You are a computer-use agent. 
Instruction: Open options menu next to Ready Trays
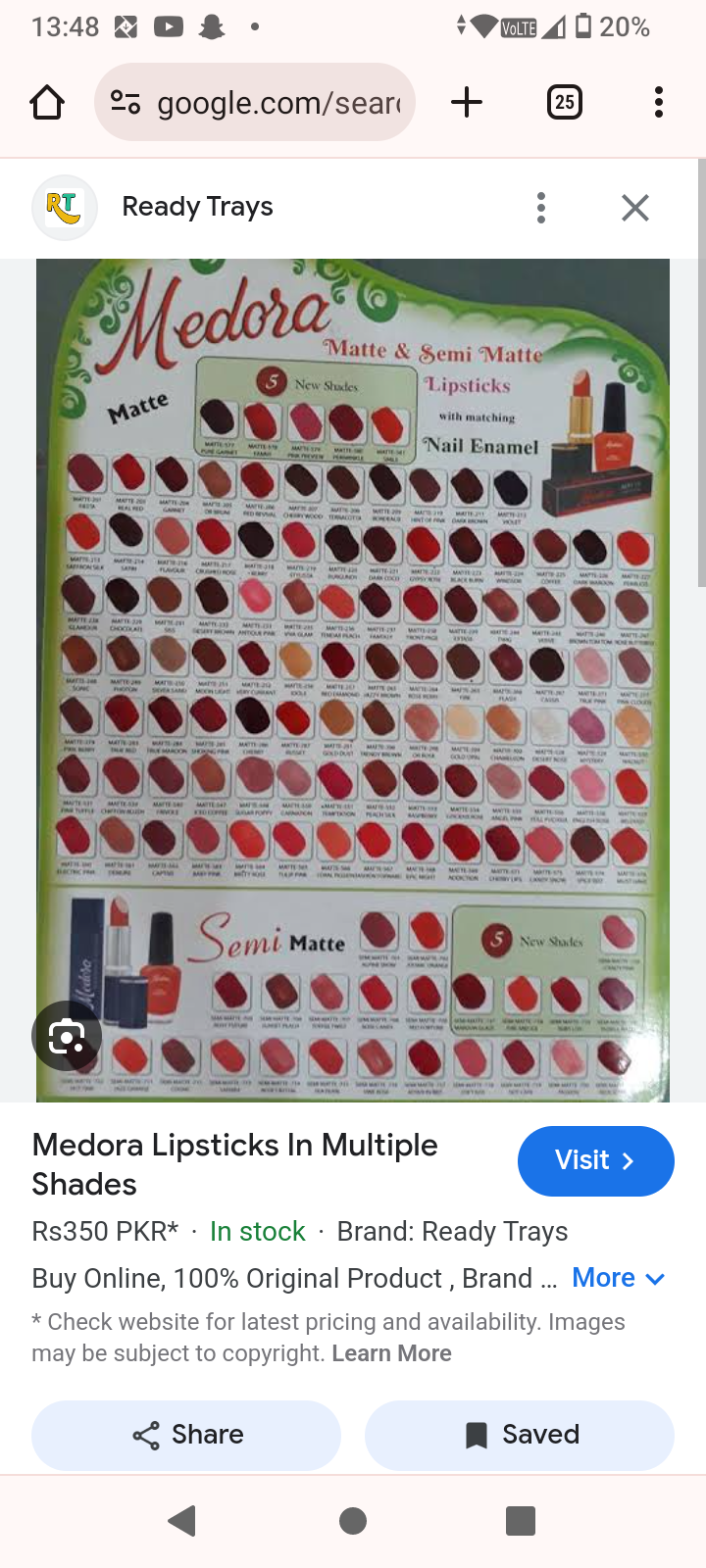541,208
